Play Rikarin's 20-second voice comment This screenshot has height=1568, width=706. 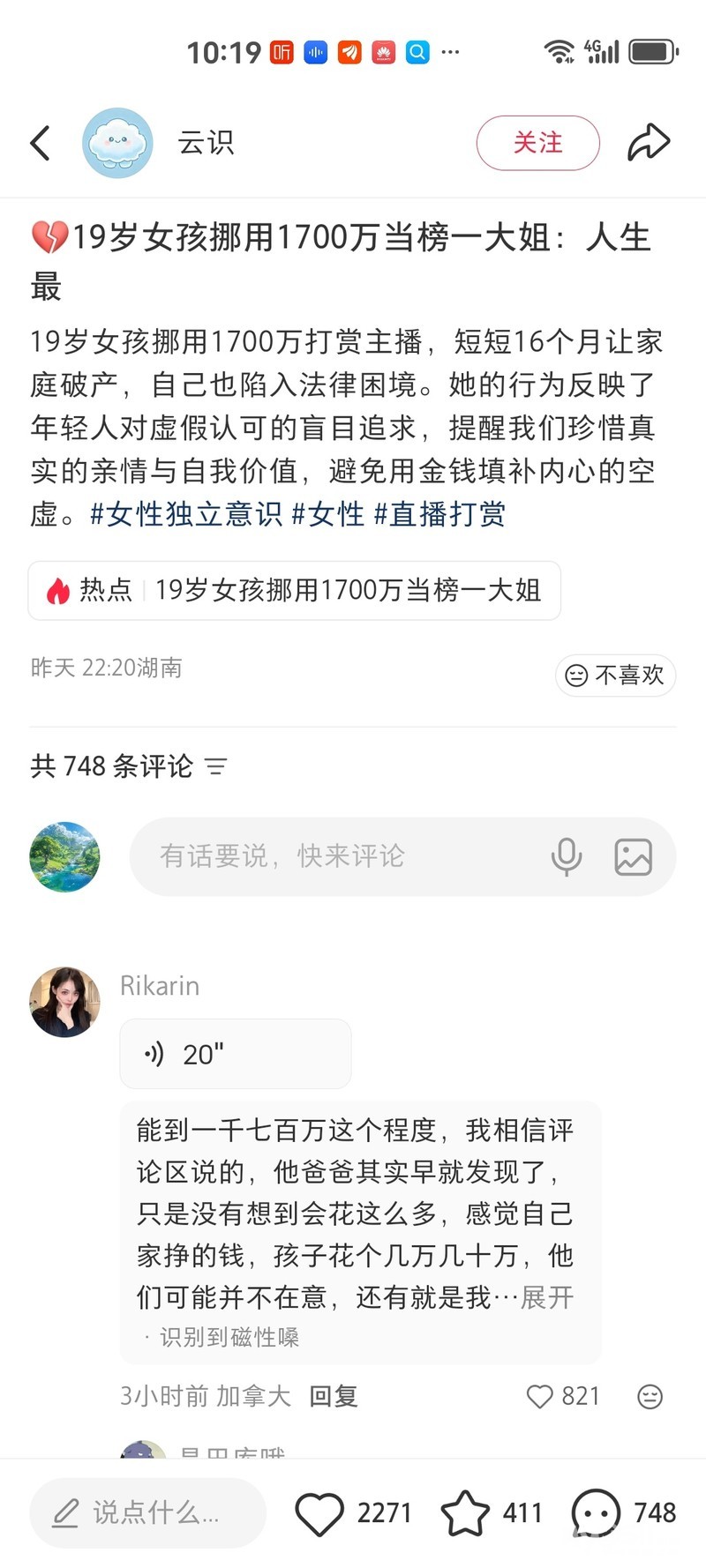[x=235, y=1054]
